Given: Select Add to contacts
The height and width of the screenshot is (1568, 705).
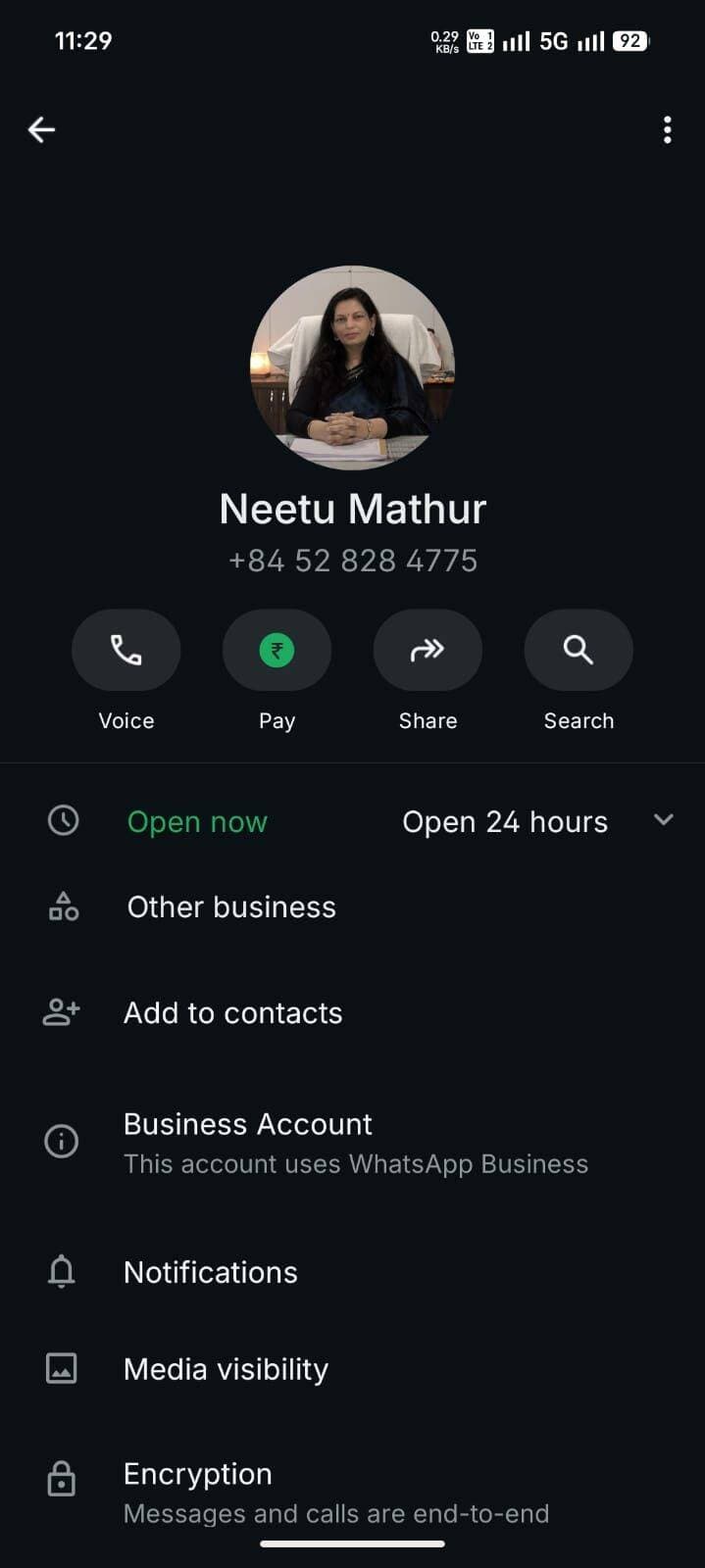Looking at the screenshot, I should [353, 1013].
